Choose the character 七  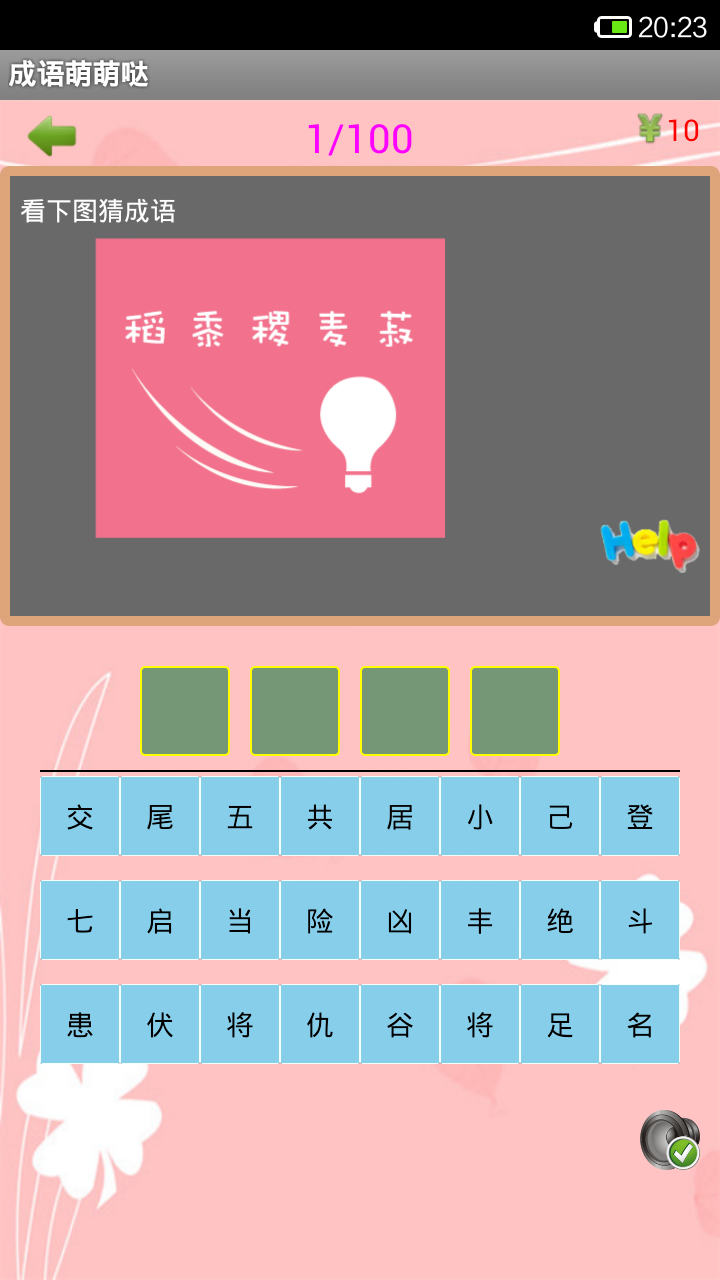[x=80, y=921]
